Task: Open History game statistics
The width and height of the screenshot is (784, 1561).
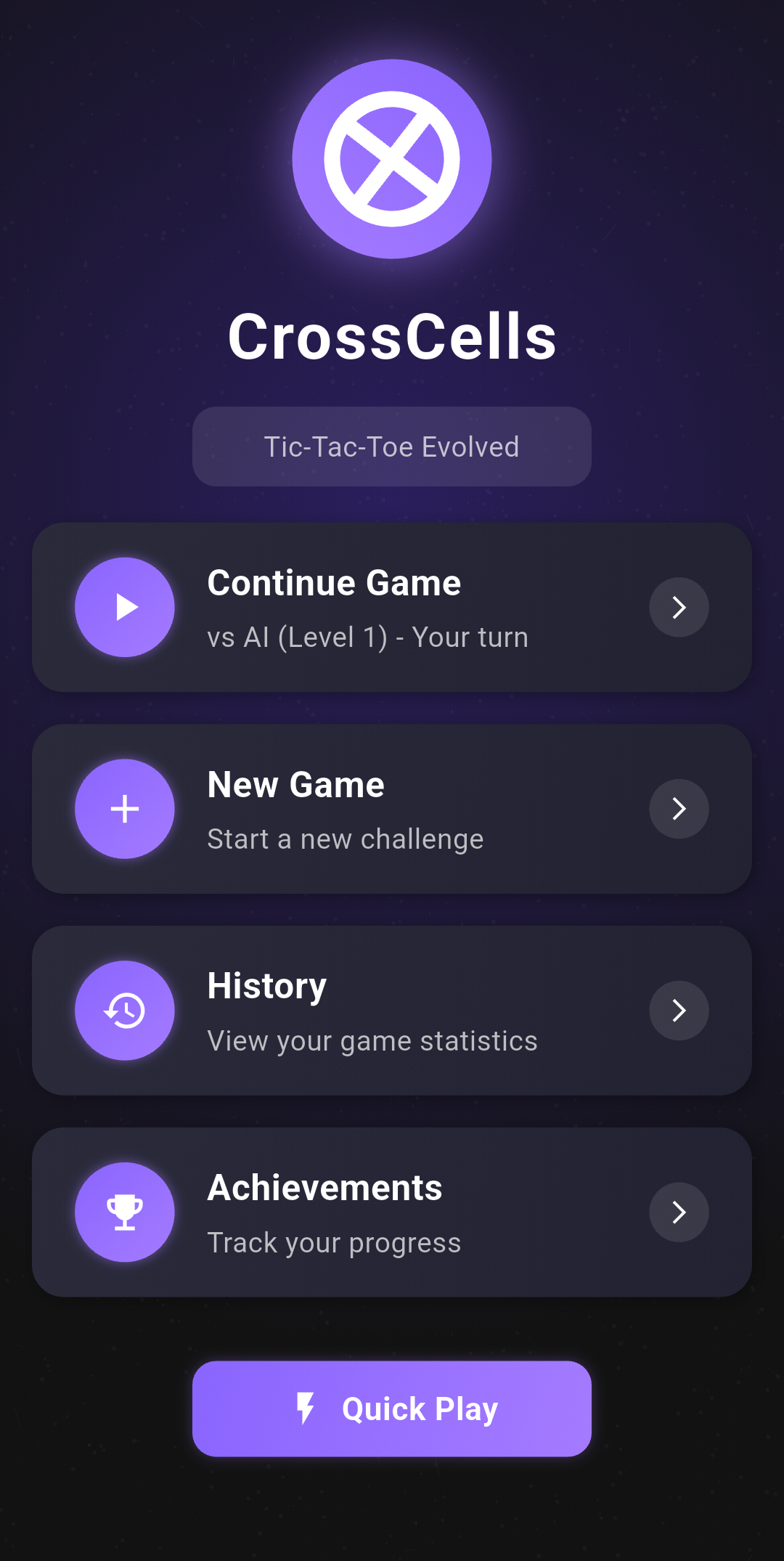Action: [x=392, y=1011]
